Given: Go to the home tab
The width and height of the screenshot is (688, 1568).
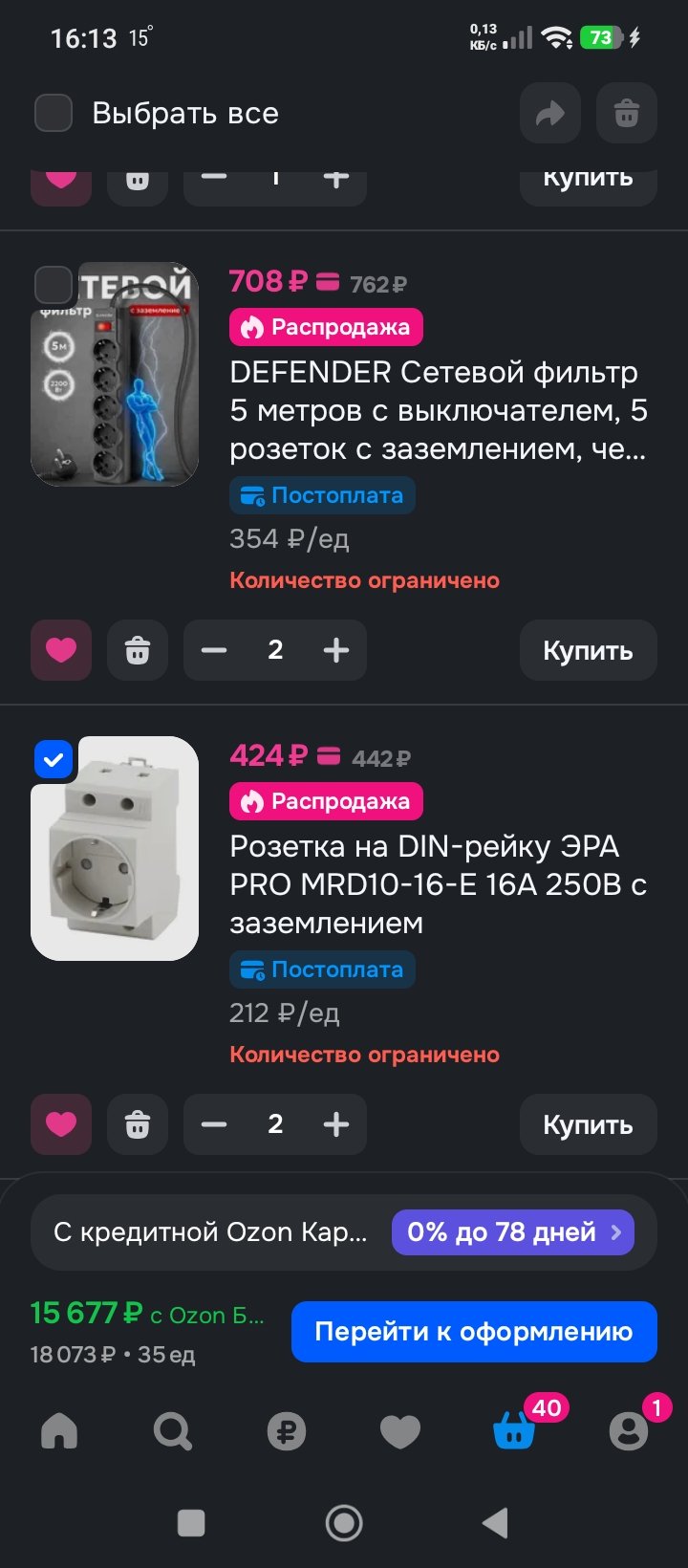Looking at the screenshot, I should 59,1431.
